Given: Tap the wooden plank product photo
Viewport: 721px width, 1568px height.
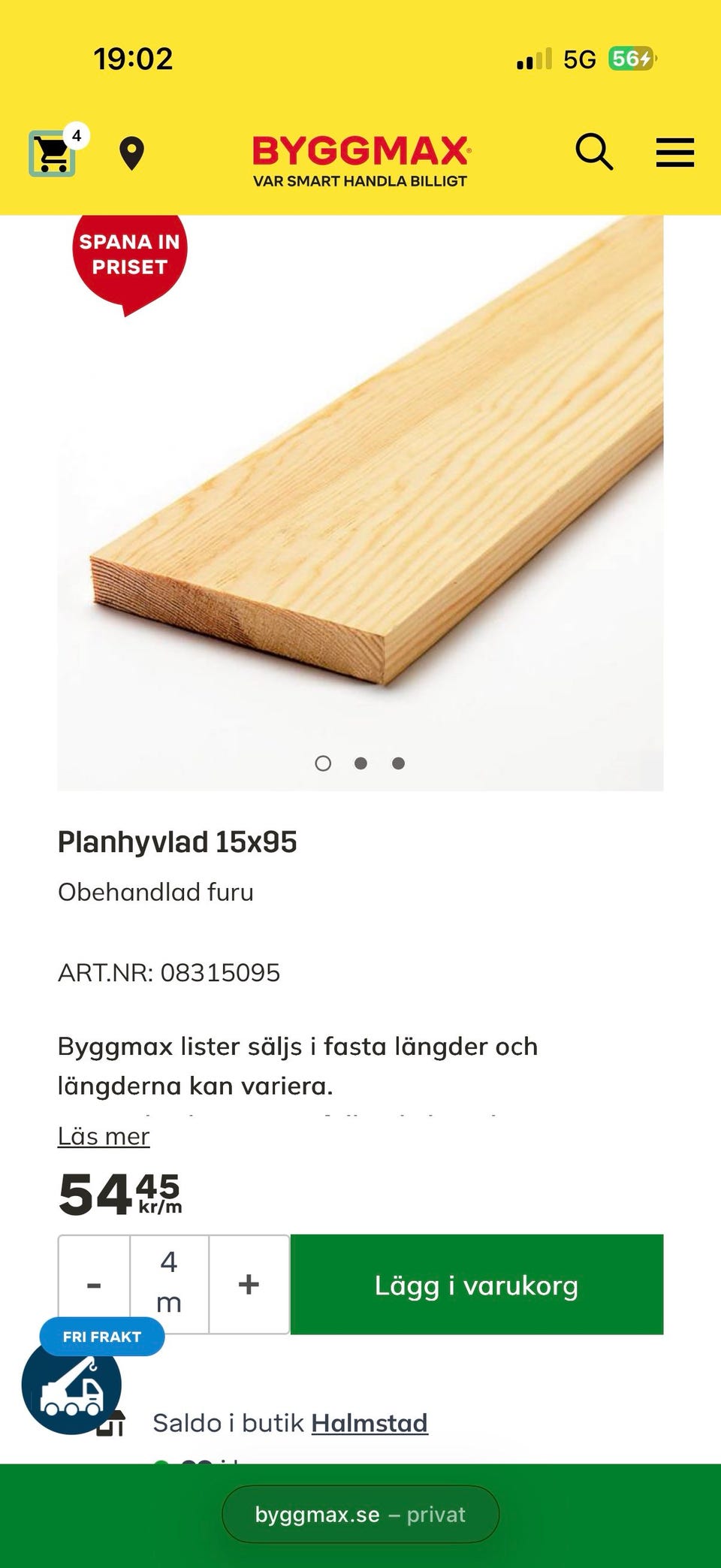Looking at the screenshot, I should click(x=360, y=488).
